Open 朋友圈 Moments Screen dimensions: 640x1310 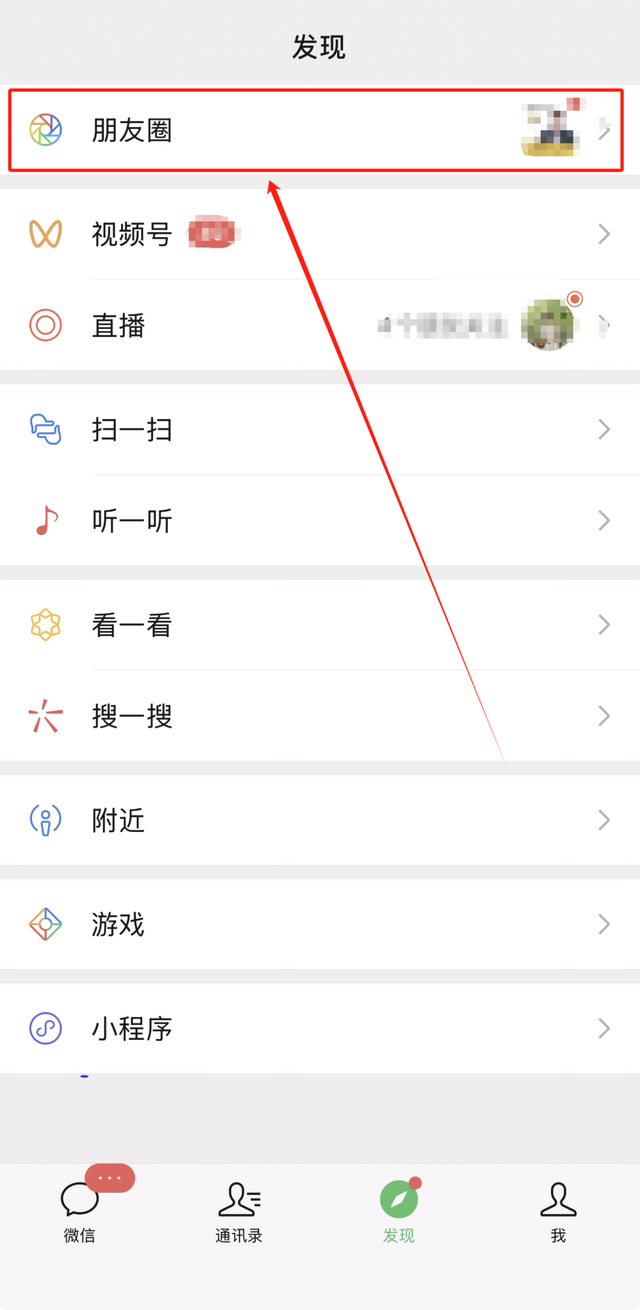(x=132, y=130)
